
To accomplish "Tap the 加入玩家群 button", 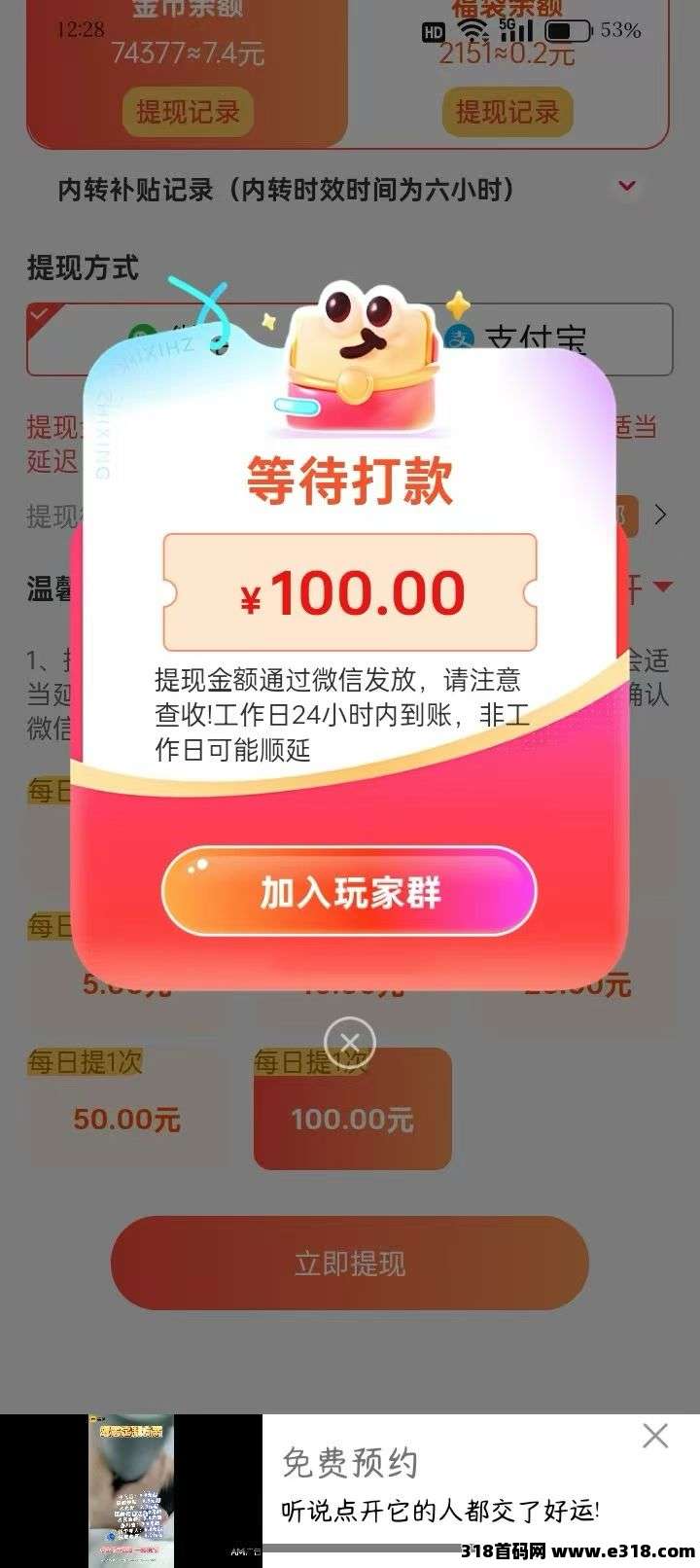I will (349, 892).
